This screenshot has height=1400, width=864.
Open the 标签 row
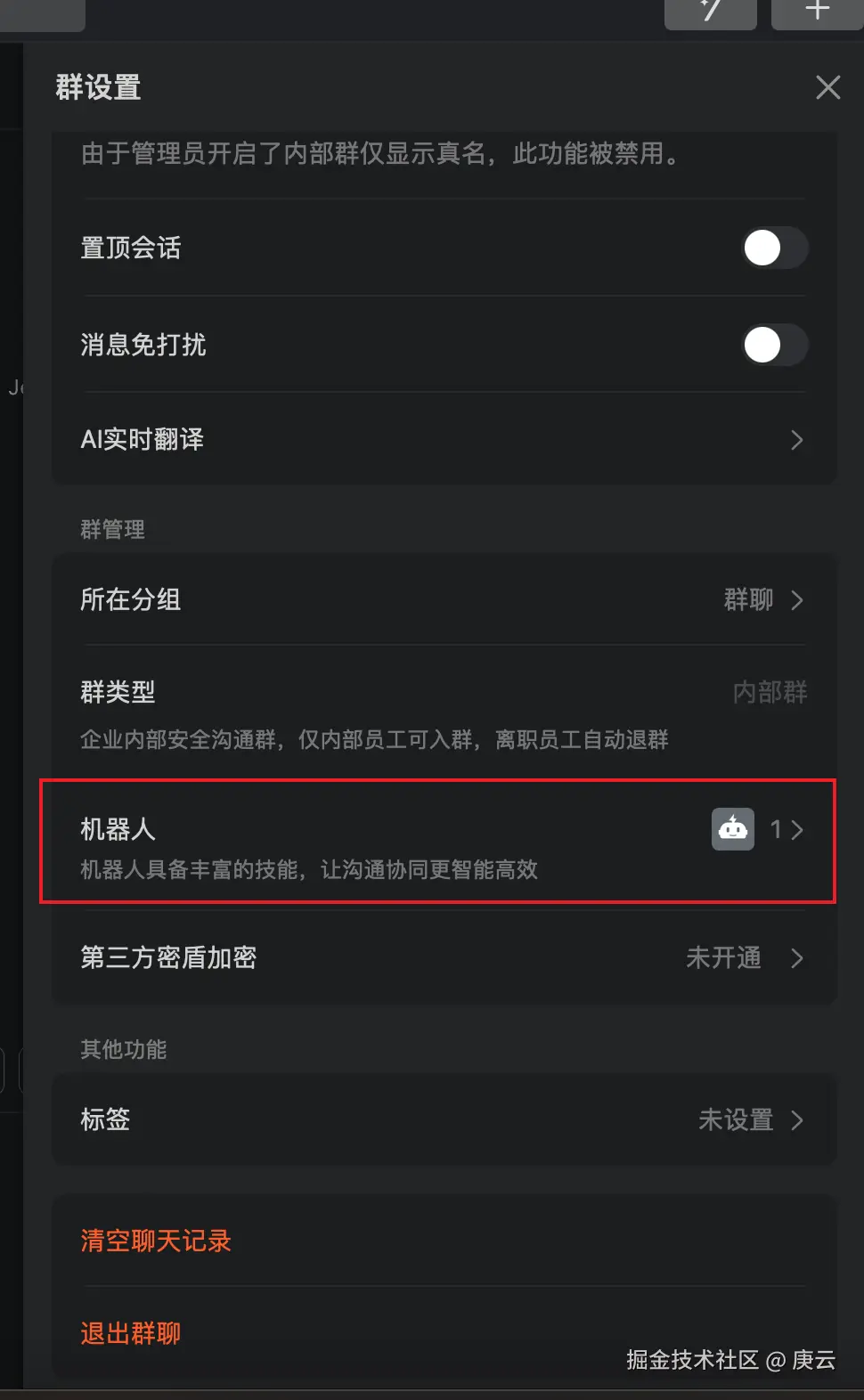pos(443,1119)
